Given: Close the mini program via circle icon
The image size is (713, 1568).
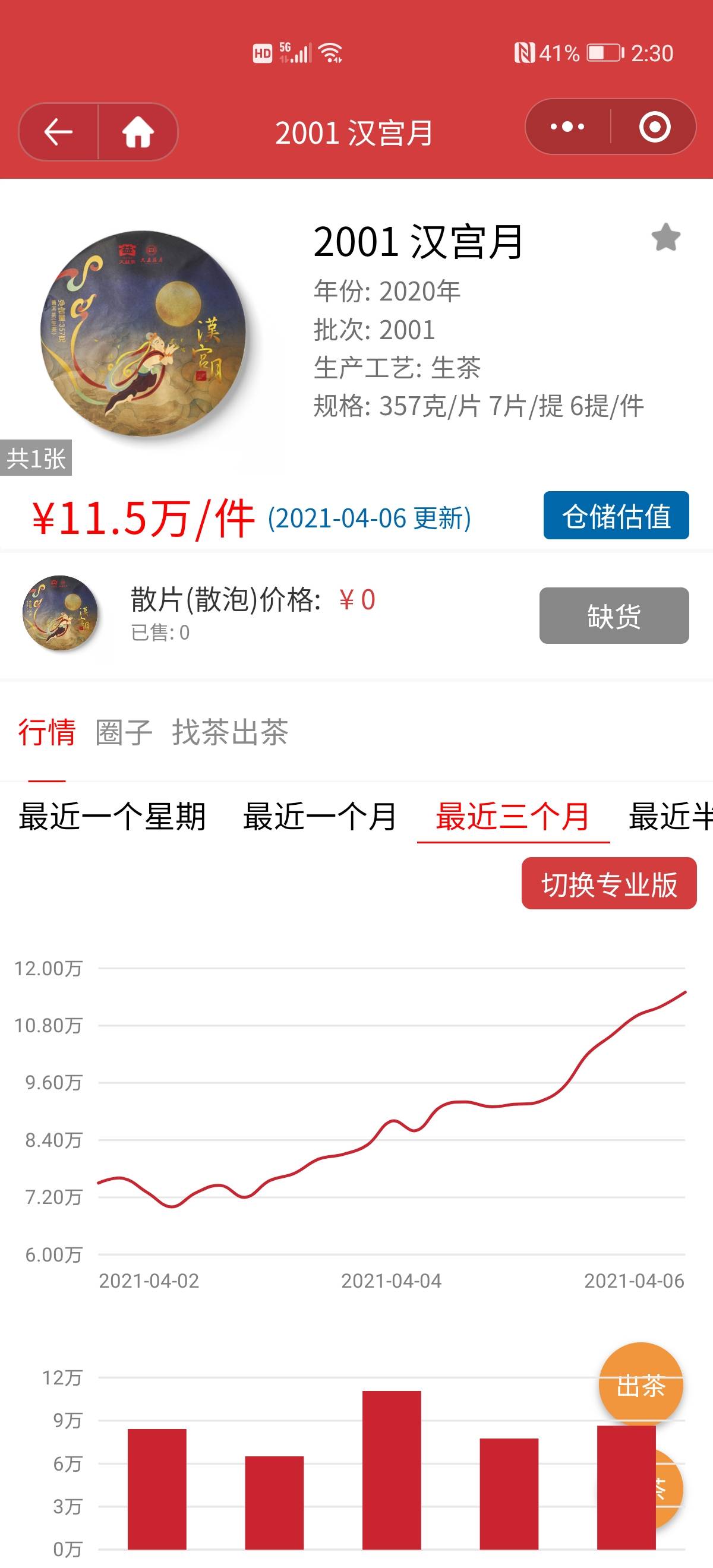Looking at the screenshot, I should coord(655,127).
